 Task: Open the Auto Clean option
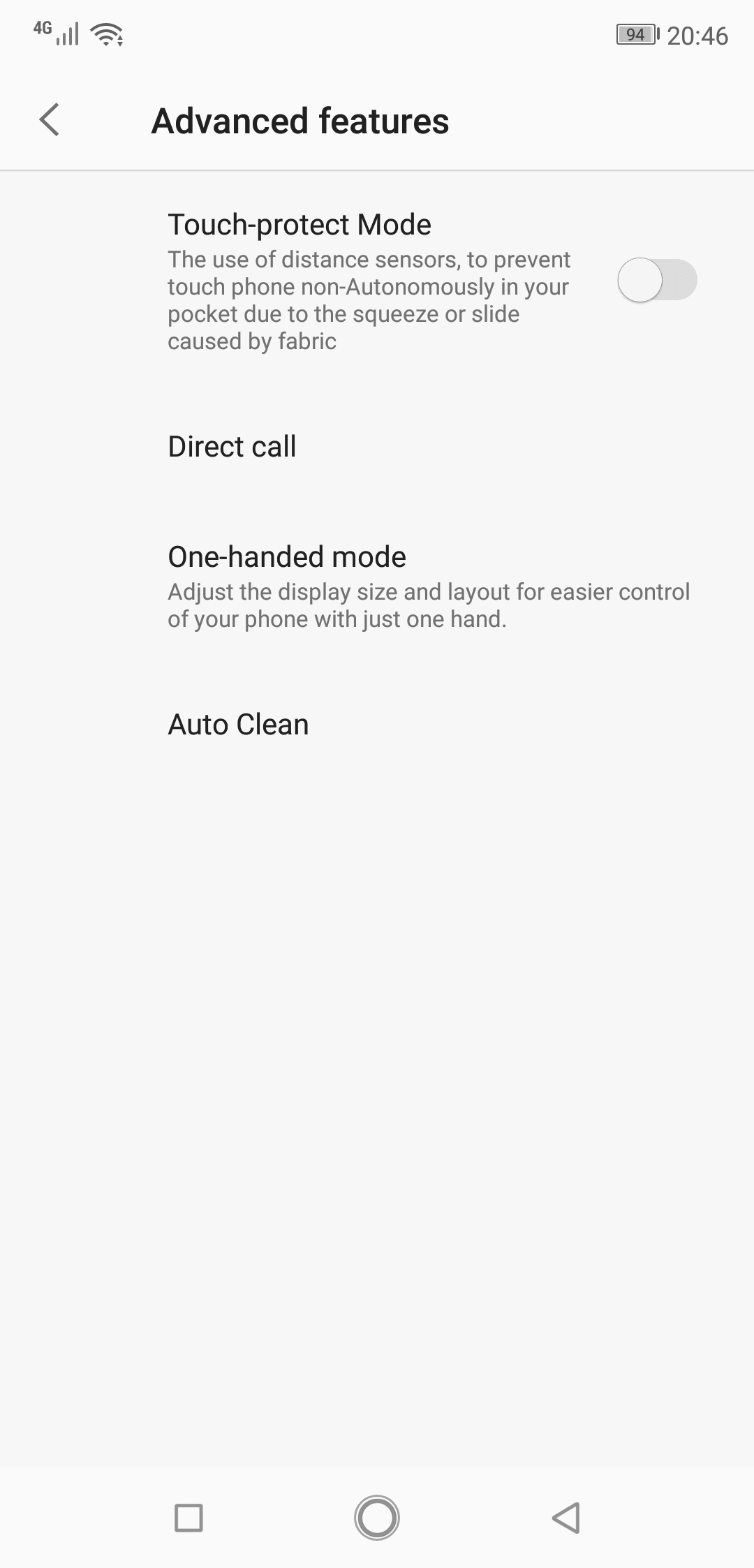pyautogui.click(x=377, y=724)
